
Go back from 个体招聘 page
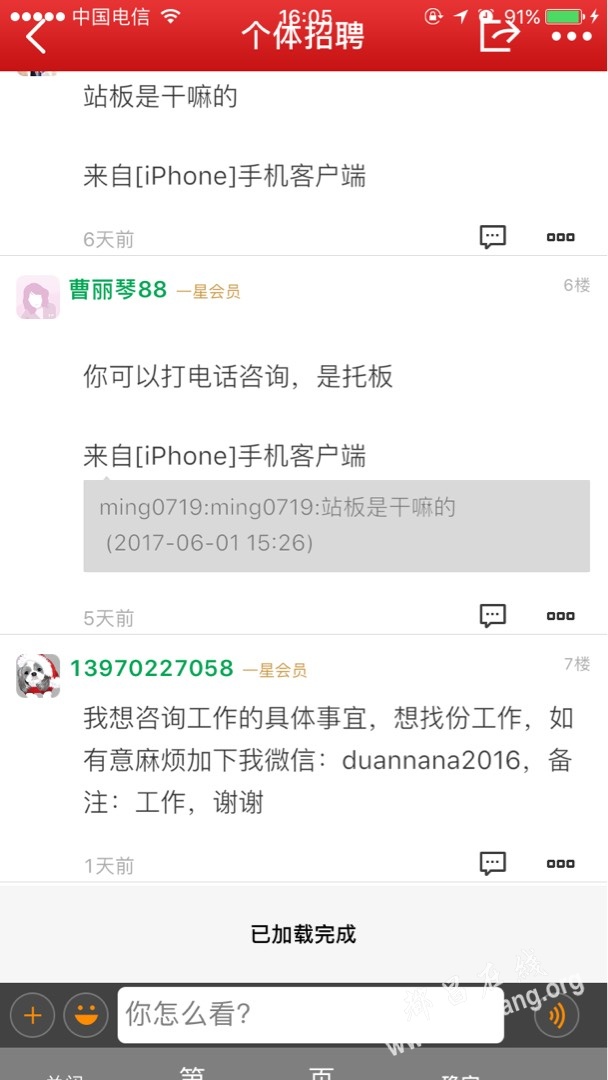36,38
